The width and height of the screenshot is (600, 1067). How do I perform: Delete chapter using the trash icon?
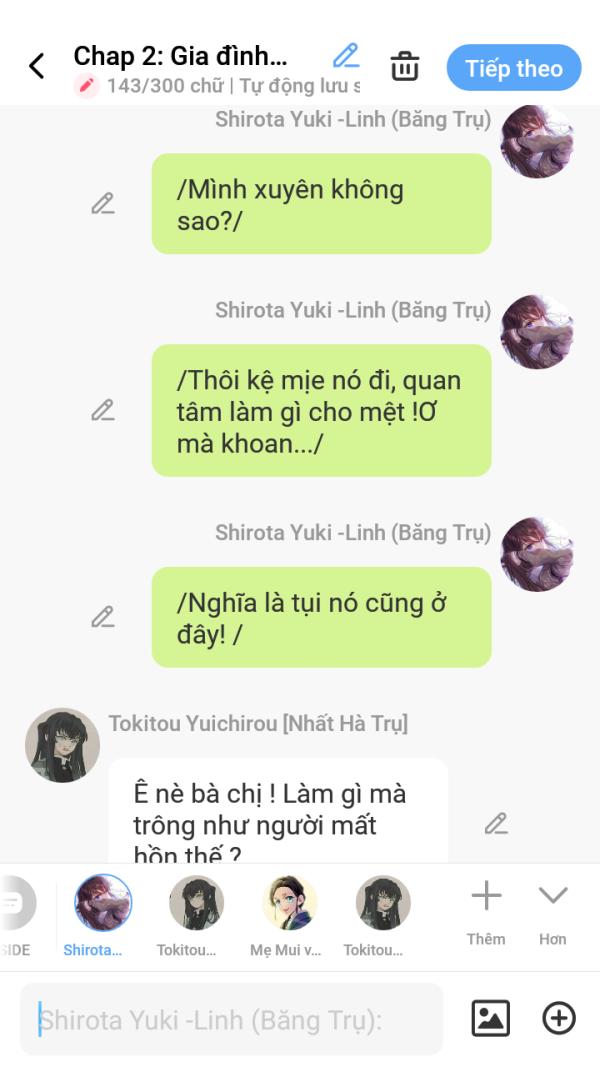point(404,67)
